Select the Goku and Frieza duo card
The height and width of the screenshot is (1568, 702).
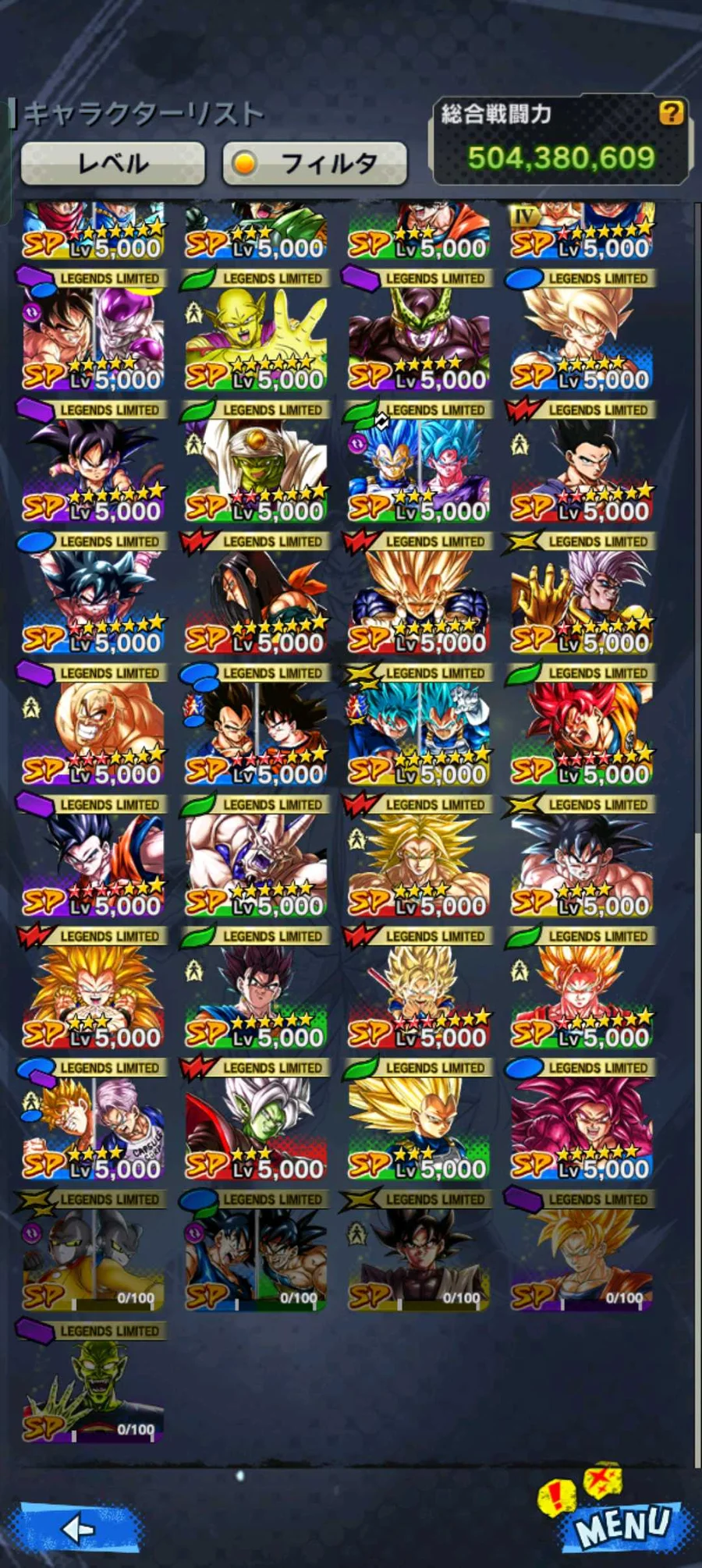(93, 337)
